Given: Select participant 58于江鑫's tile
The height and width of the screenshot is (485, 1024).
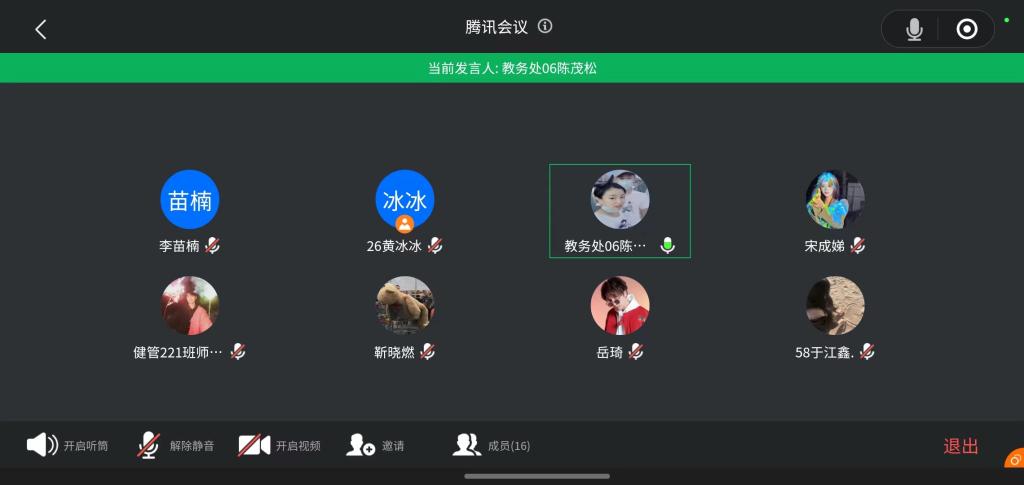Looking at the screenshot, I should (x=835, y=315).
